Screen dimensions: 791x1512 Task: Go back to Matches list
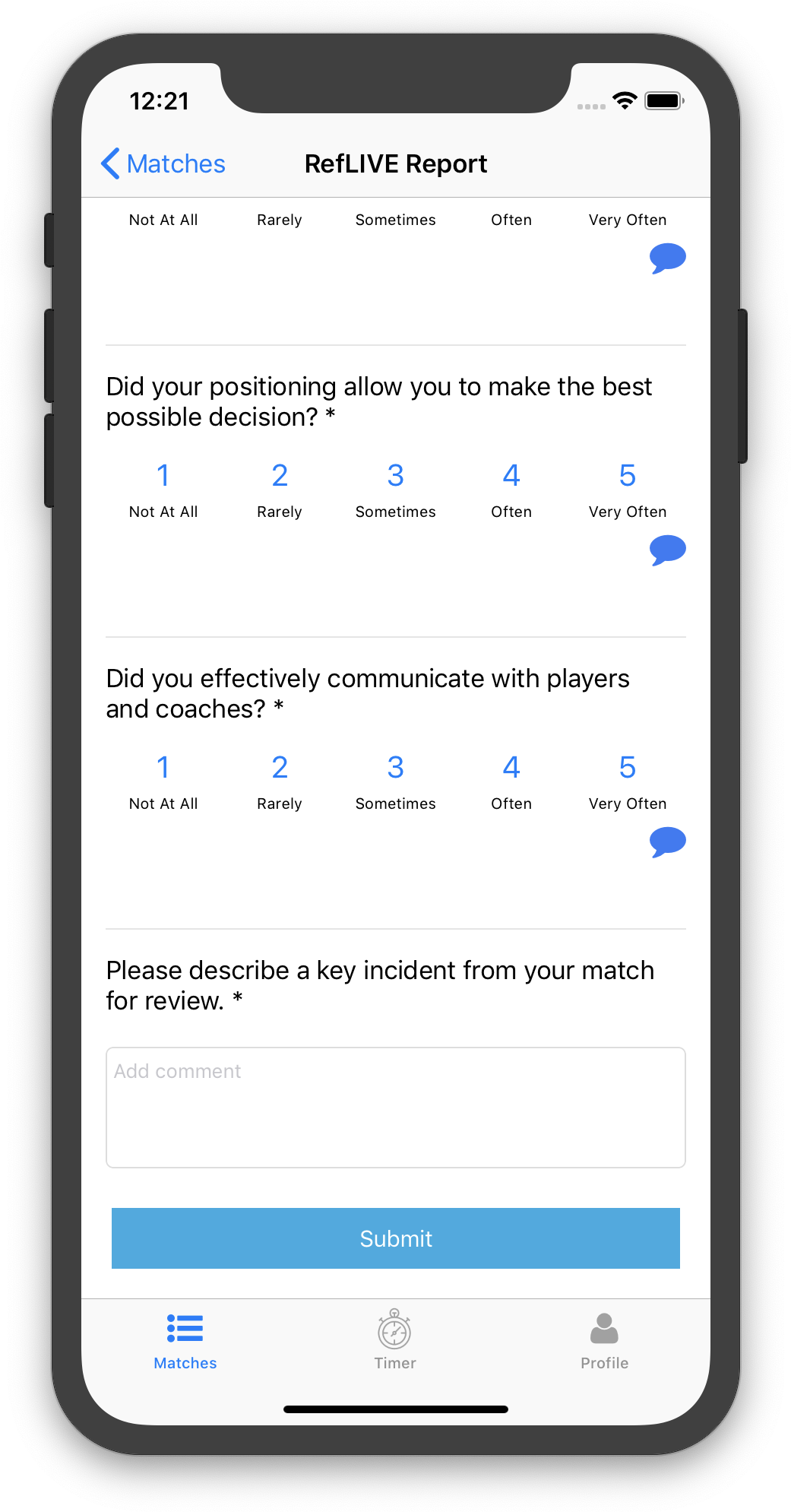[x=163, y=163]
